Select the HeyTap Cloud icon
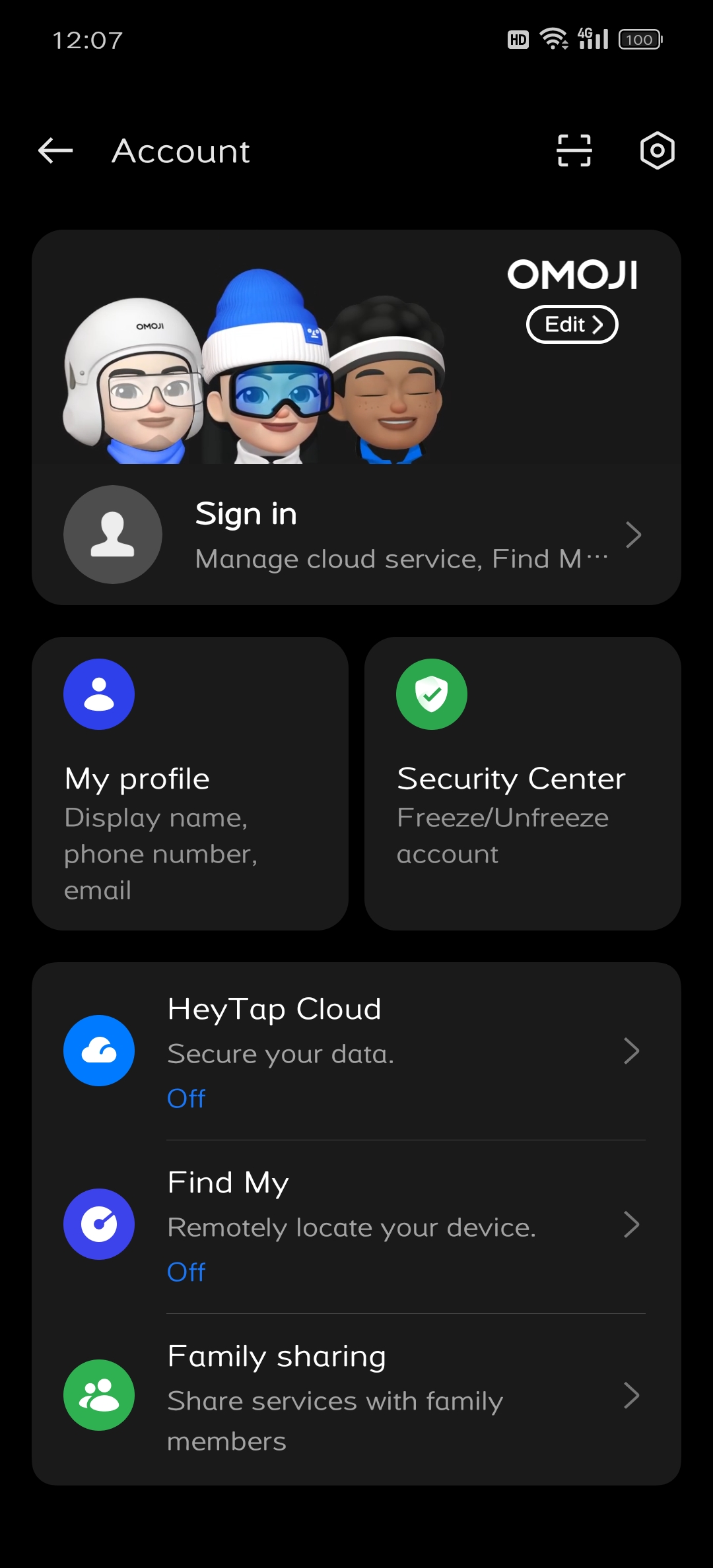 pos(98,1050)
